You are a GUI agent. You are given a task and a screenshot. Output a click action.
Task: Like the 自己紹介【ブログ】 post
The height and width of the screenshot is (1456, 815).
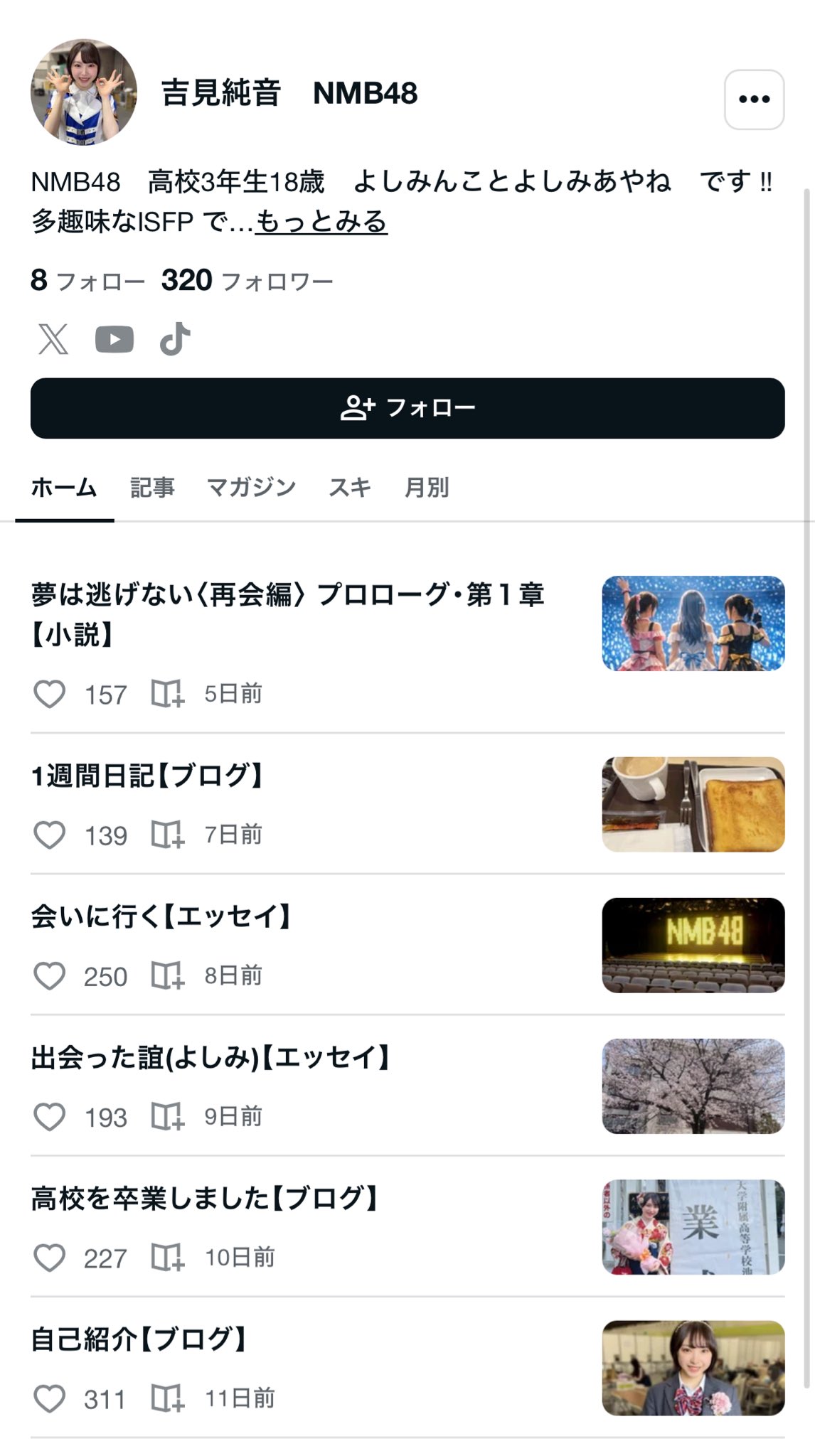50,1398
